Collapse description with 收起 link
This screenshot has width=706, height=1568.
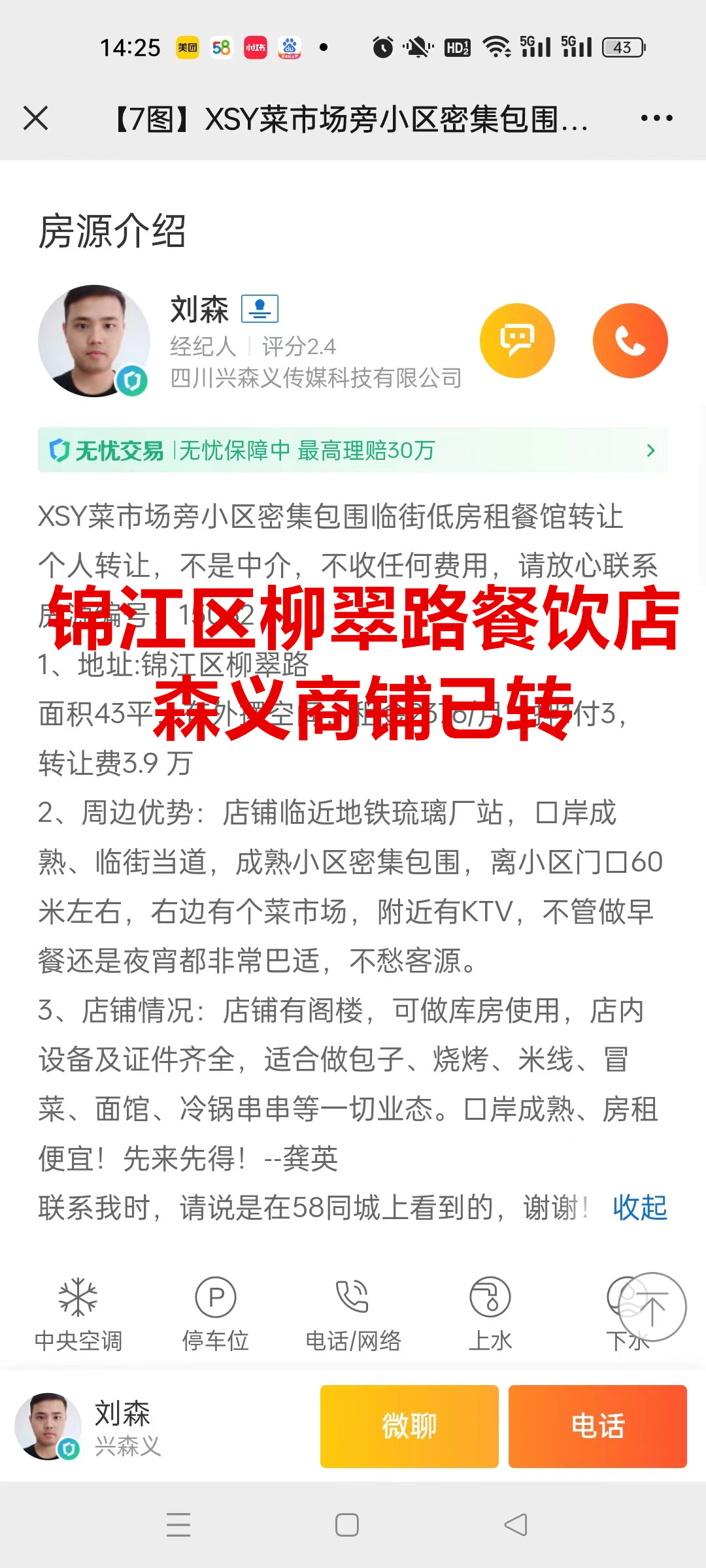pyautogui.click(x=639, y=1207)
